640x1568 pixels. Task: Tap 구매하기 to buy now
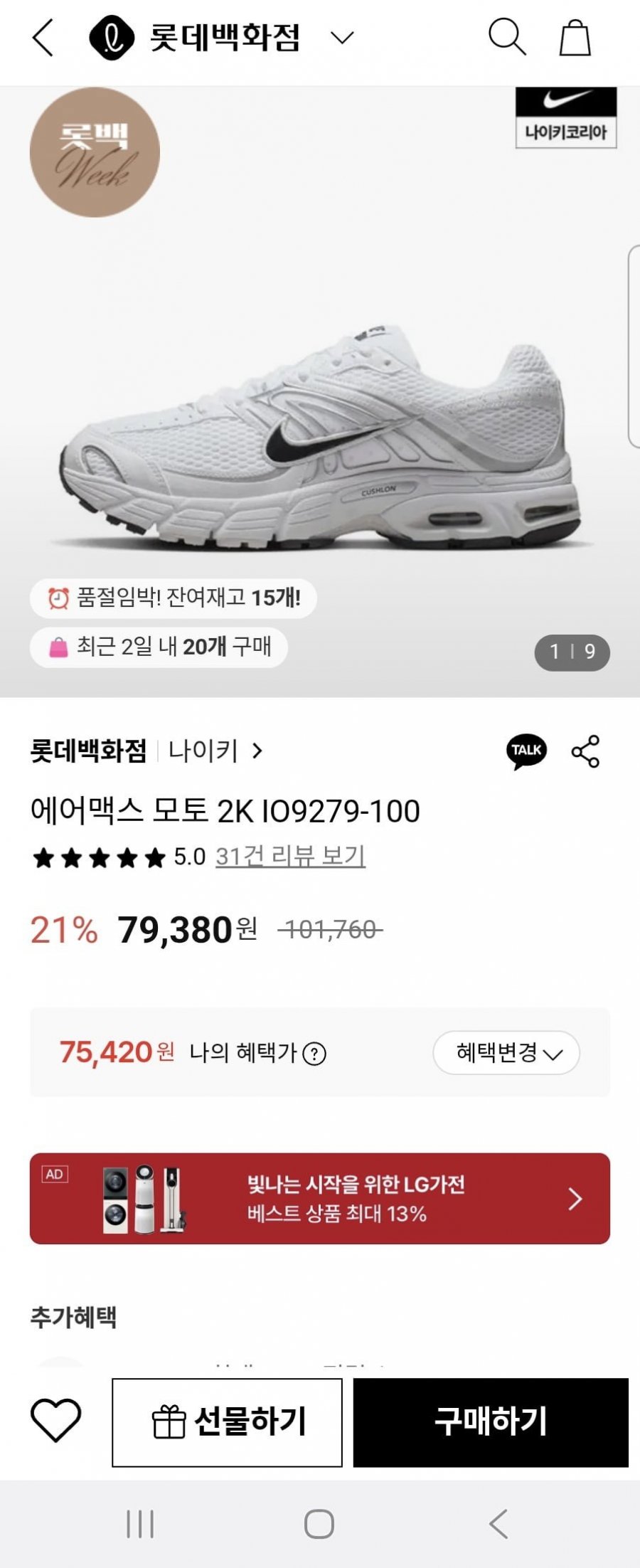tap(491, 1422)
